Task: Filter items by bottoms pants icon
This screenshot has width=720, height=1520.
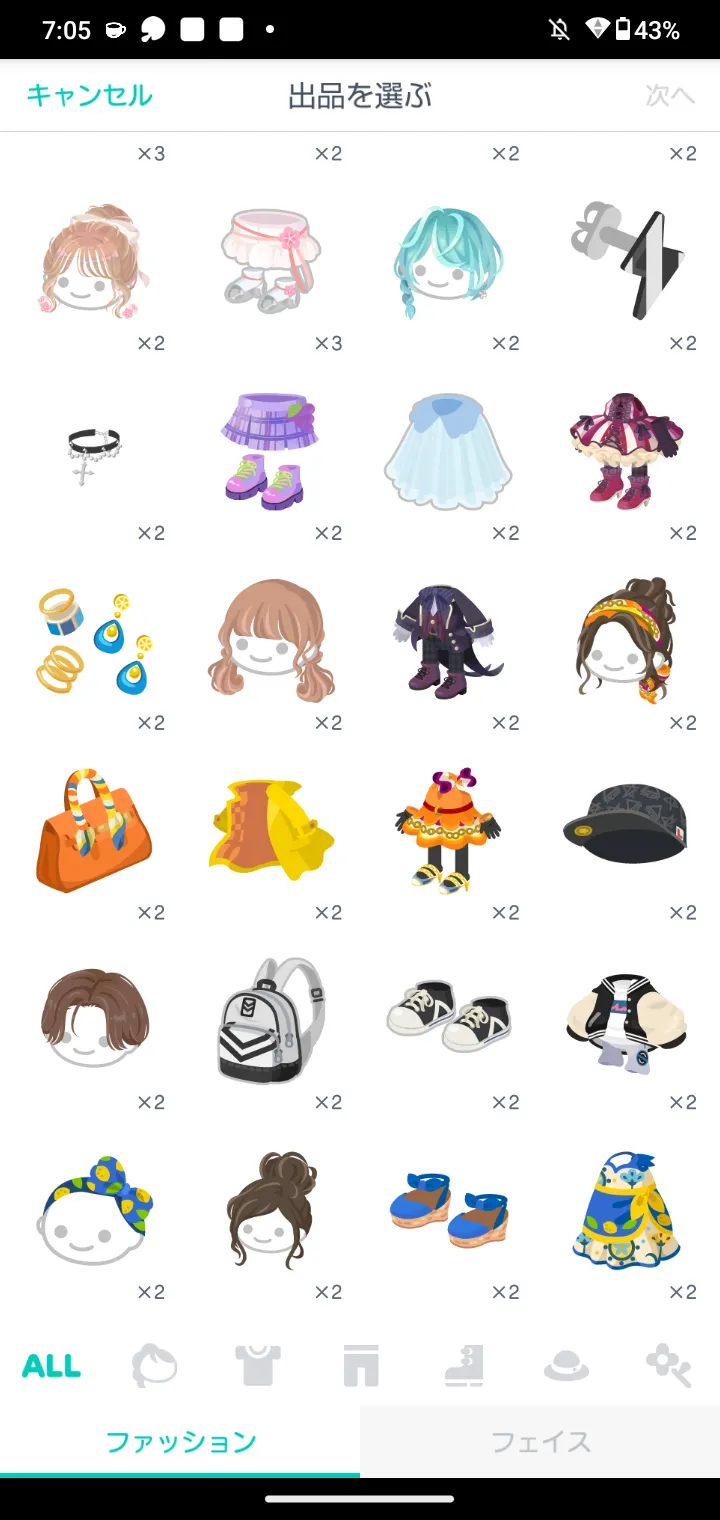Action: coord(361,1366)
